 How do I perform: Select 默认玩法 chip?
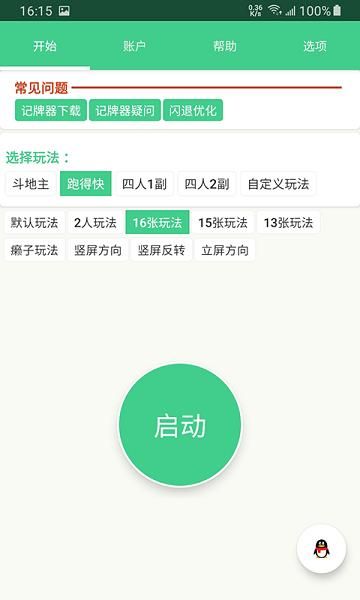[x=34, y=222]
